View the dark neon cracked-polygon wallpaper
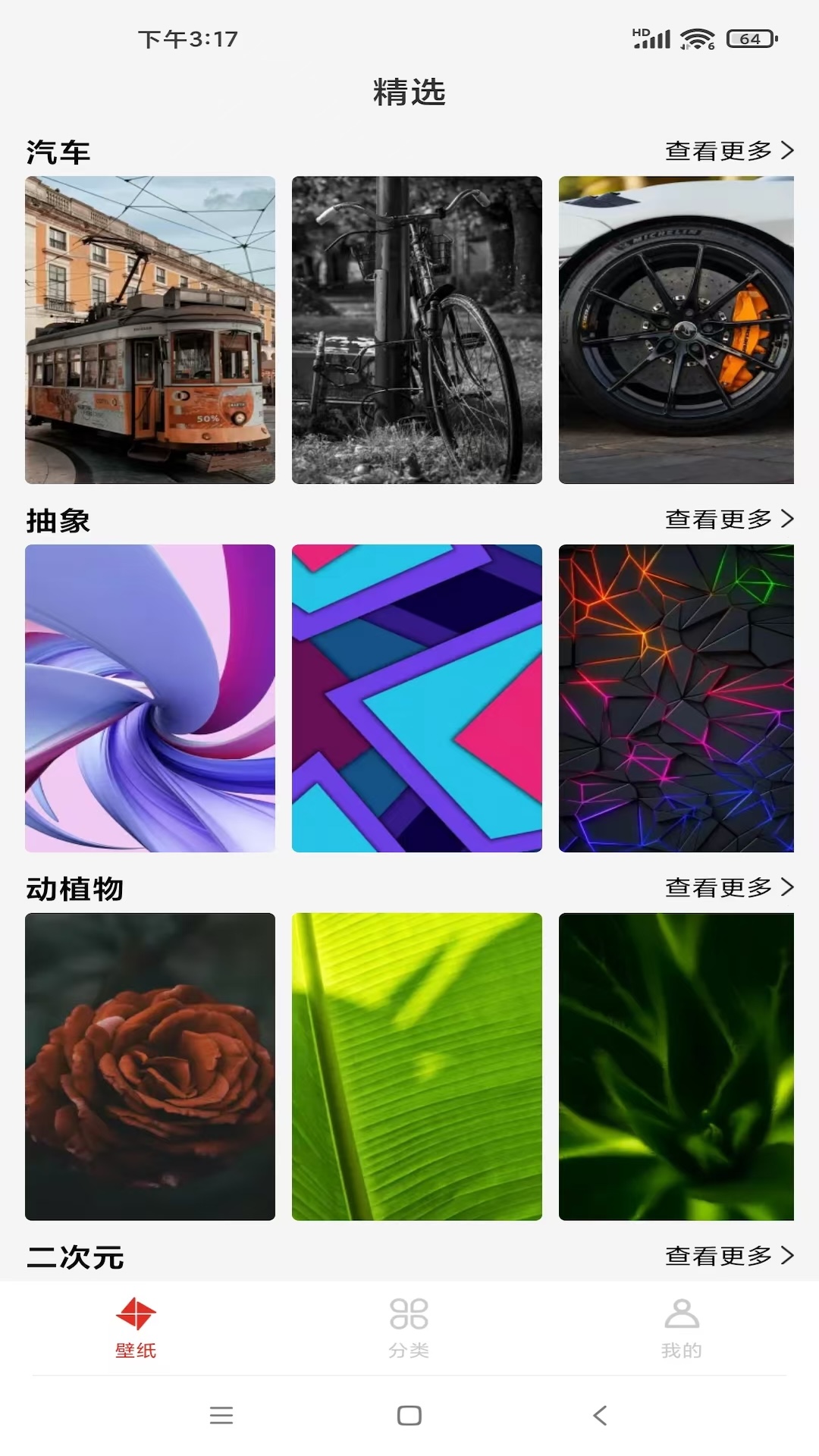Screen dimensions: 819x1456 click(x=676, y=698)
